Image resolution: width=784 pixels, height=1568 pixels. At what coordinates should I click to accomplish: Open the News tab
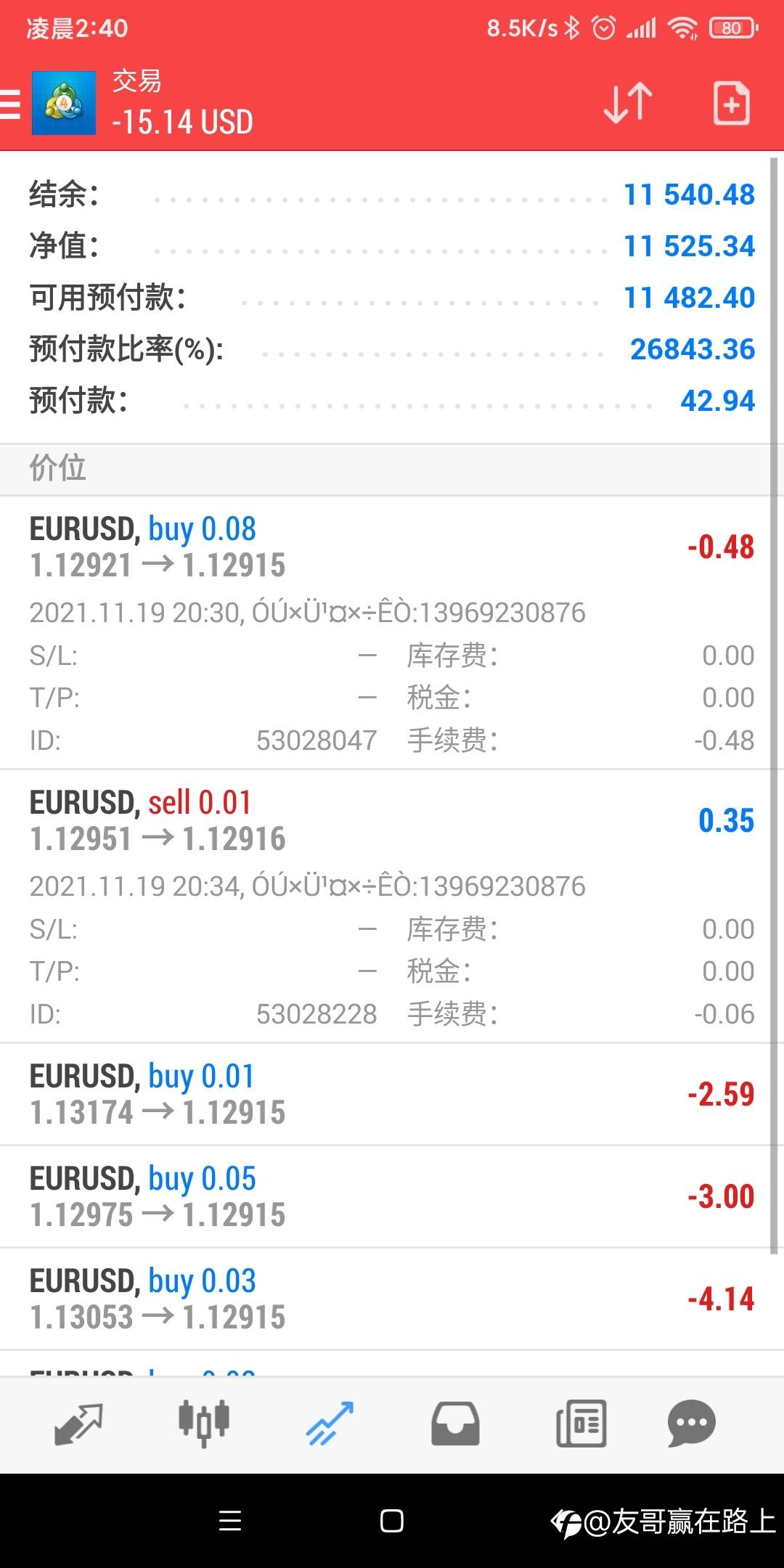pos(581,1424)
